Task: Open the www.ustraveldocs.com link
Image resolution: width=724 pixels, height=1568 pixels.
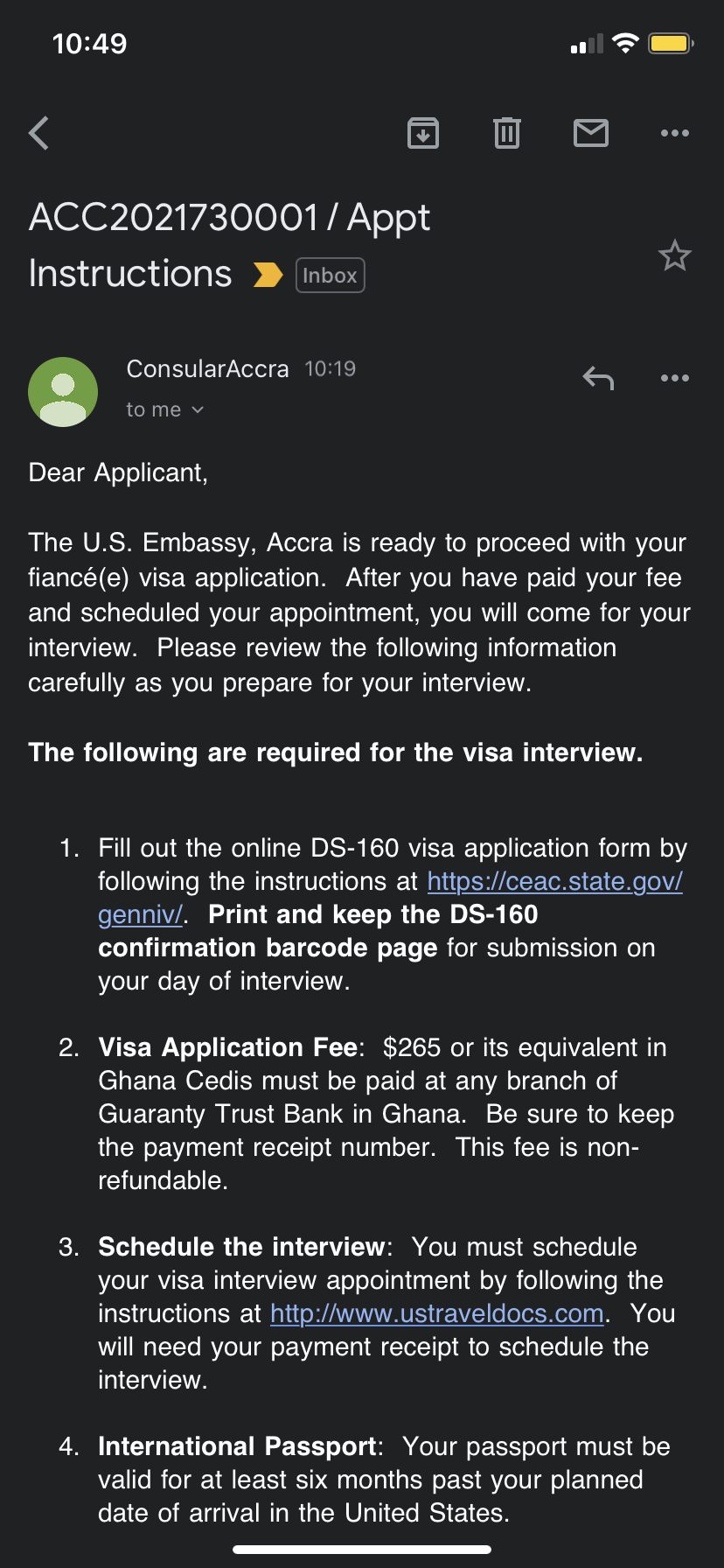Action: tap(437, 1313)
